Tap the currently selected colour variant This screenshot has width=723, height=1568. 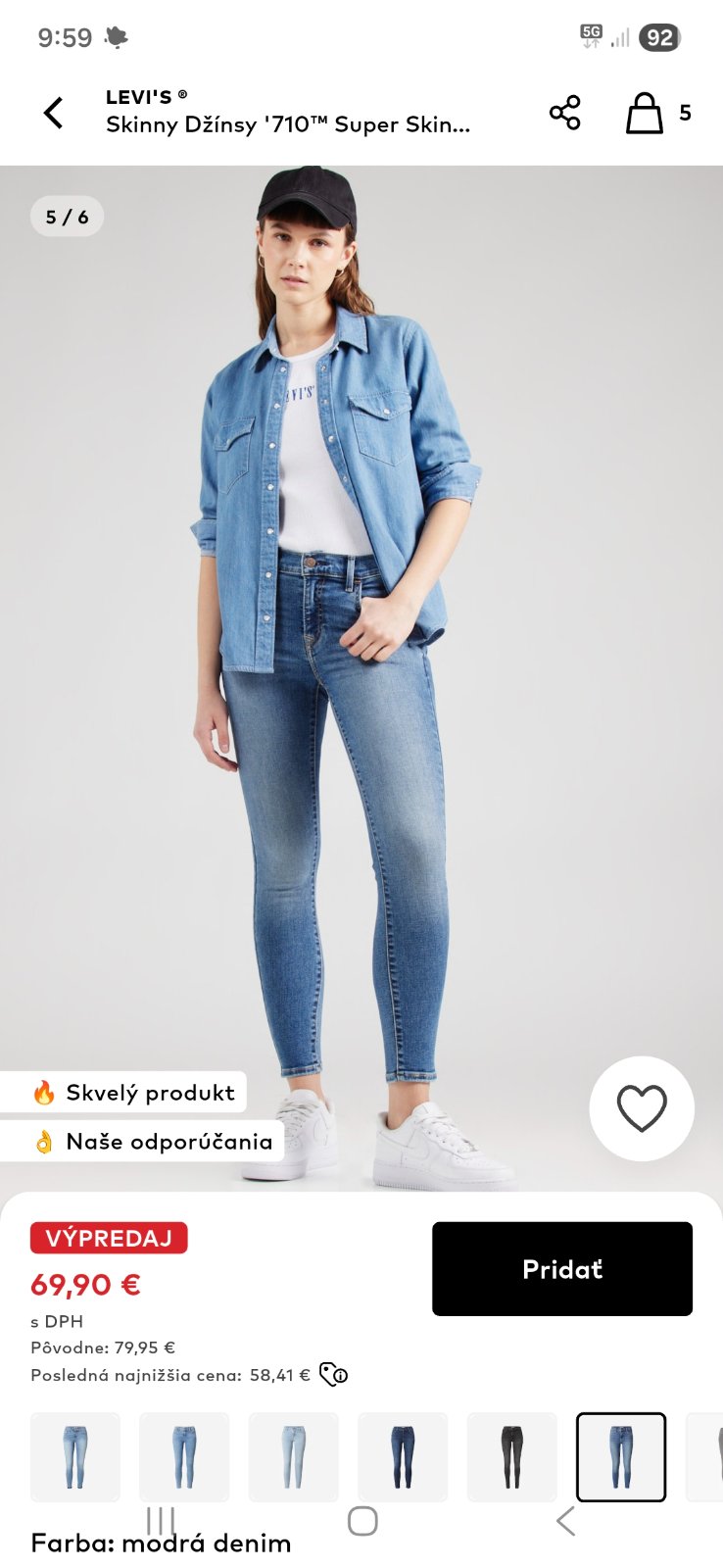620,1456
